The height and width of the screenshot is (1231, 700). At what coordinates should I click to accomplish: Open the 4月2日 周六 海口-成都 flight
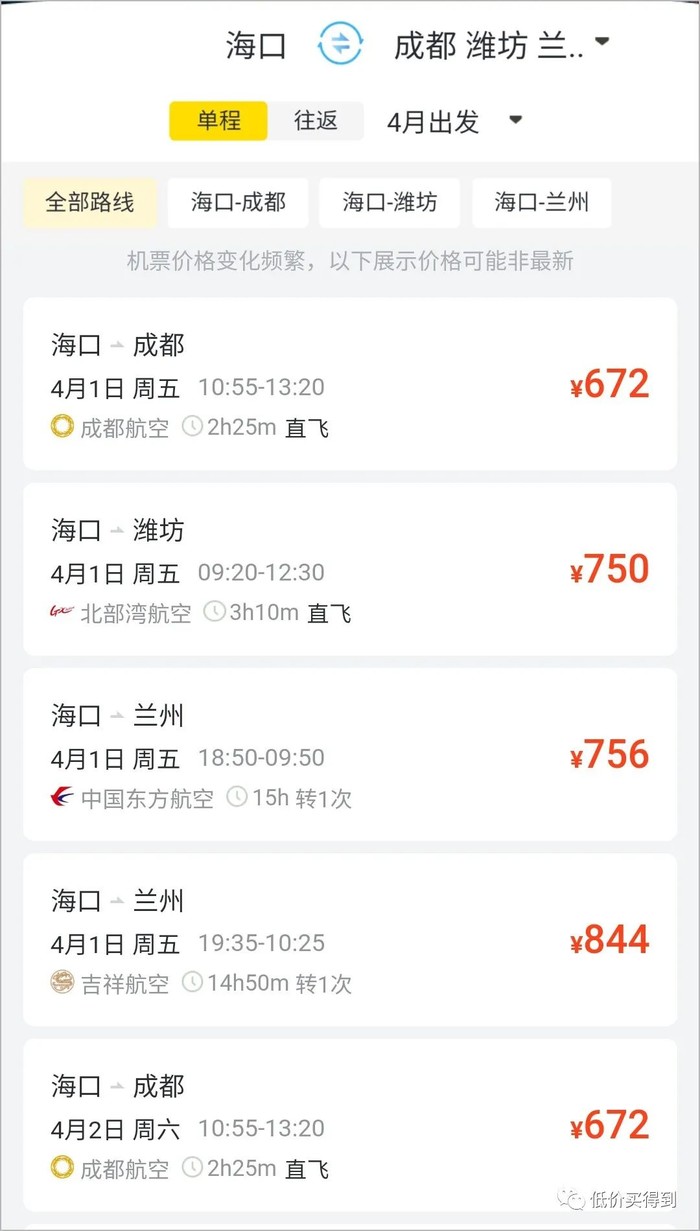[x=350, y=1125]
